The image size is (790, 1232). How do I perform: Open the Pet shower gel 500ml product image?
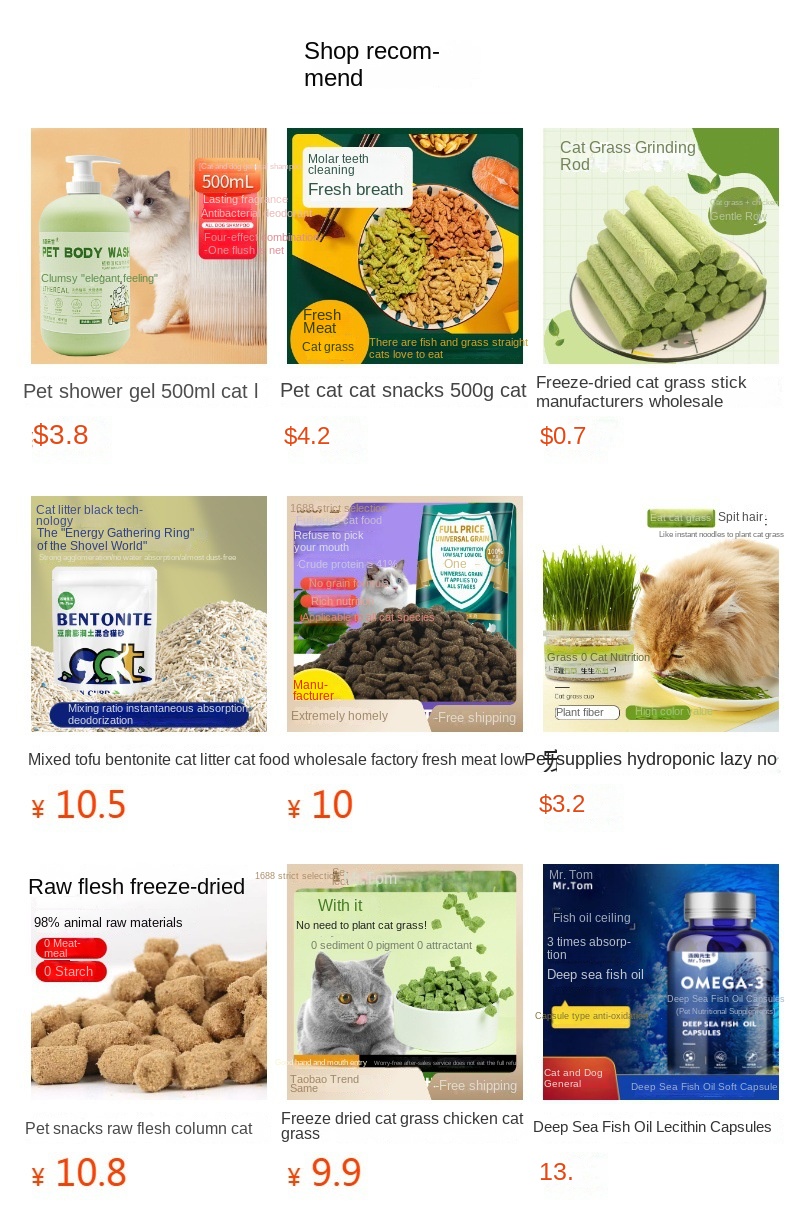click(x=148, y=245)
